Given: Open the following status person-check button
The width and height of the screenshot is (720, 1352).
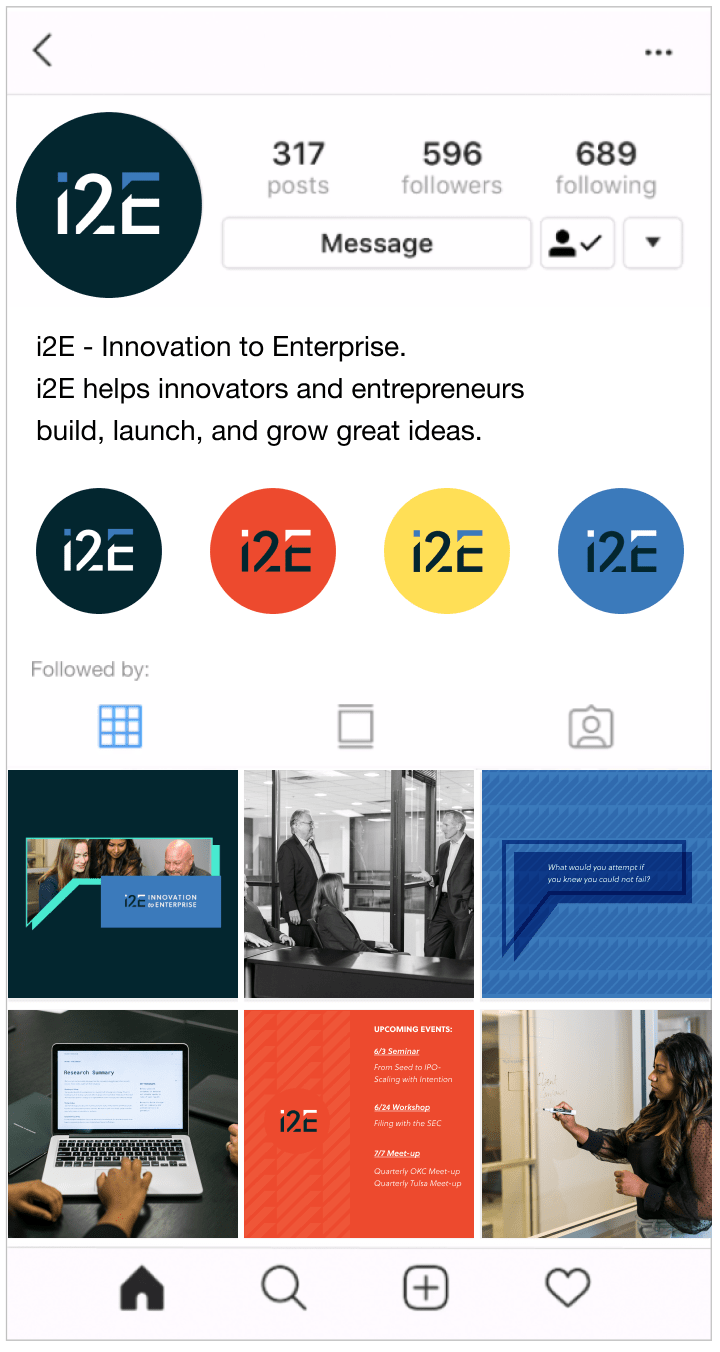Looking at the screenshot, I should 577,244.
